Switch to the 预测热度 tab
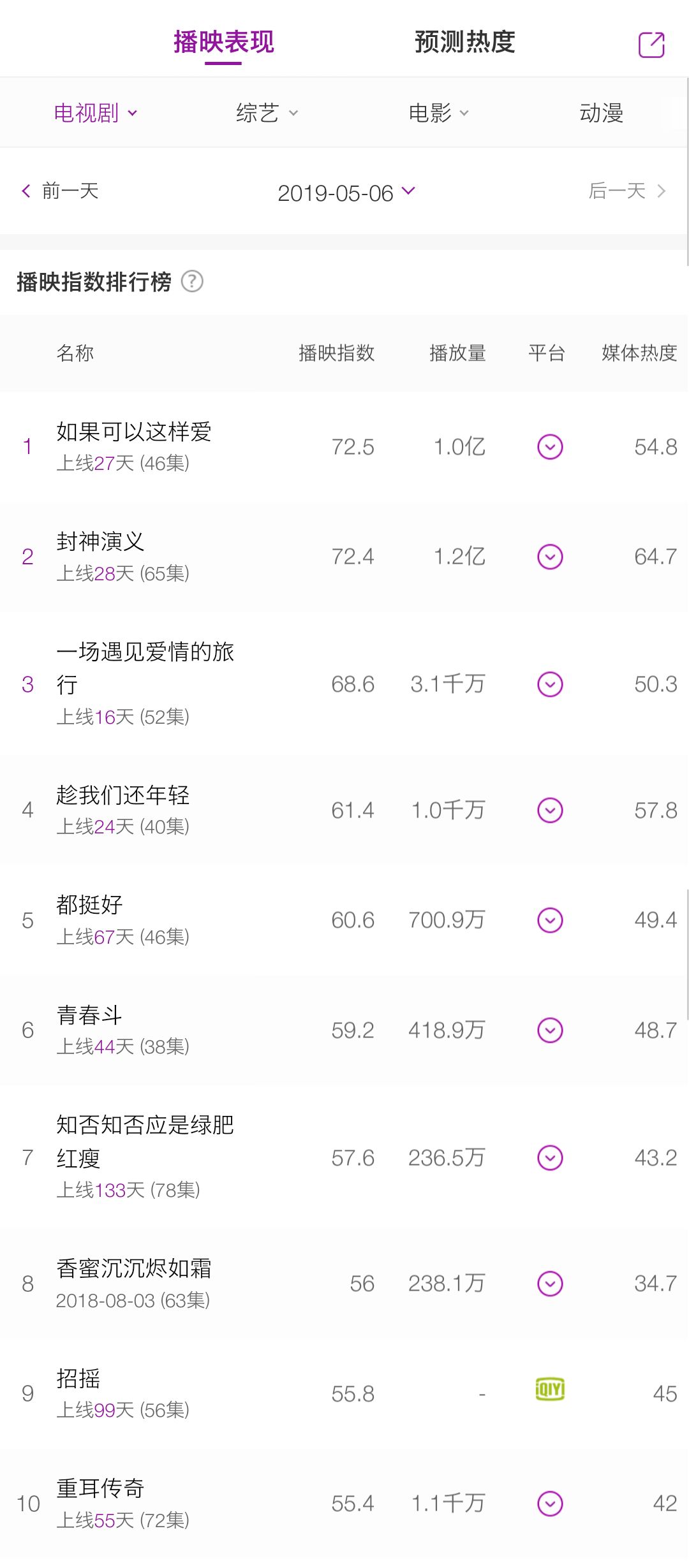 pyautogui.click(x=464, y=42)
